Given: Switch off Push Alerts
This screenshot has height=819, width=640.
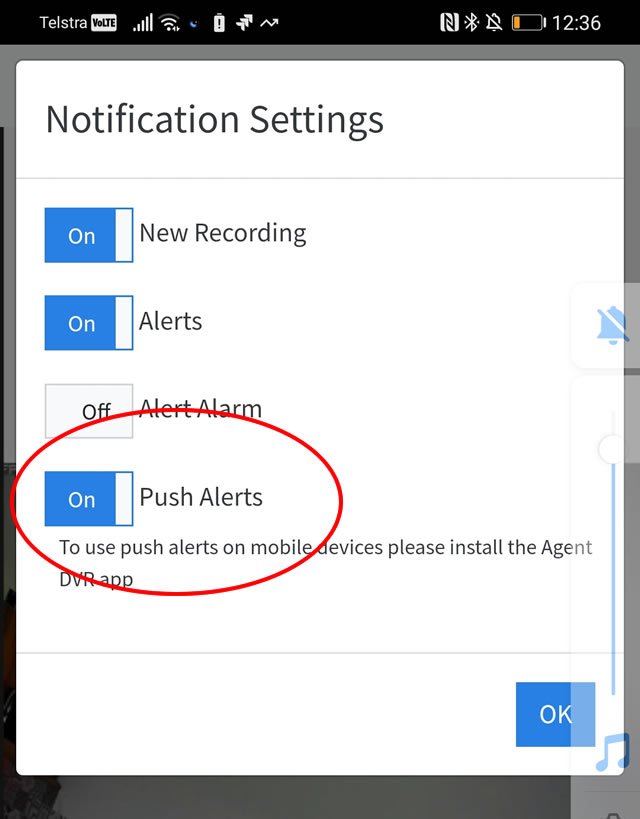Looking at the screenshot, I should tap(89, 499).
